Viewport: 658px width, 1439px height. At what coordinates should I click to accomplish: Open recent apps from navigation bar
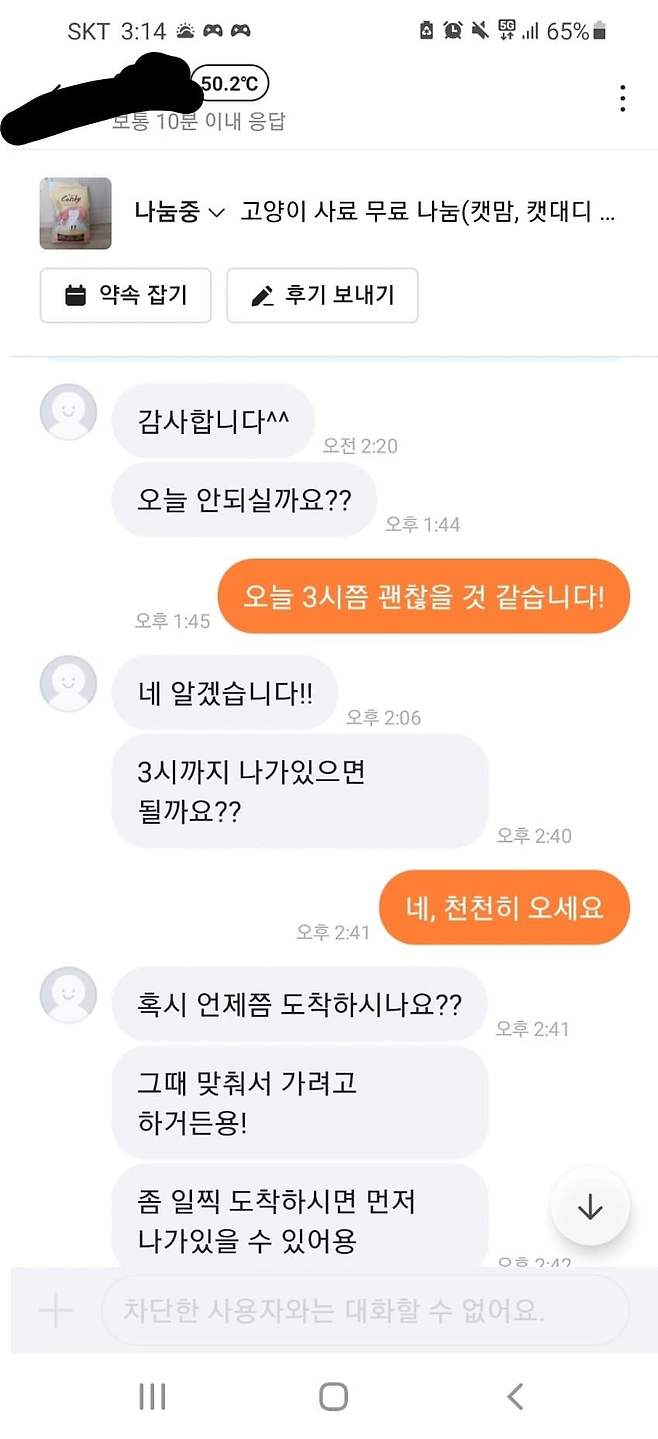(151, 1396)
